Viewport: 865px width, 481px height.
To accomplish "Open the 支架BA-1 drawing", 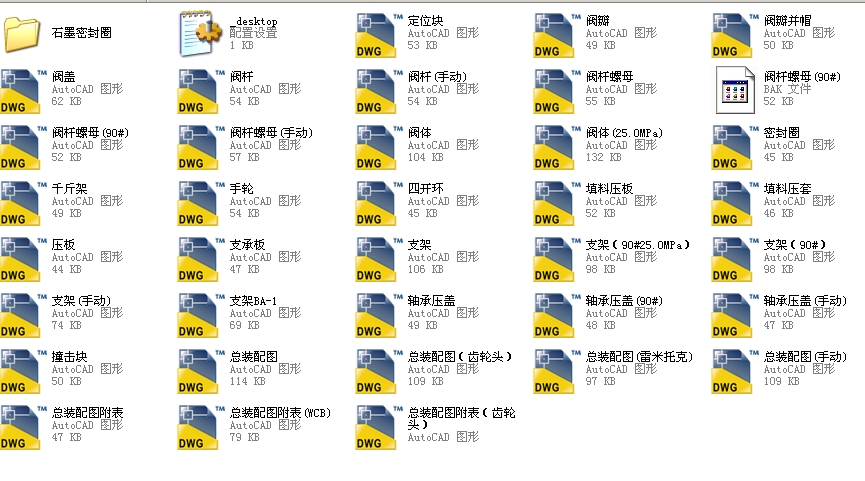I will coord(200,315).
